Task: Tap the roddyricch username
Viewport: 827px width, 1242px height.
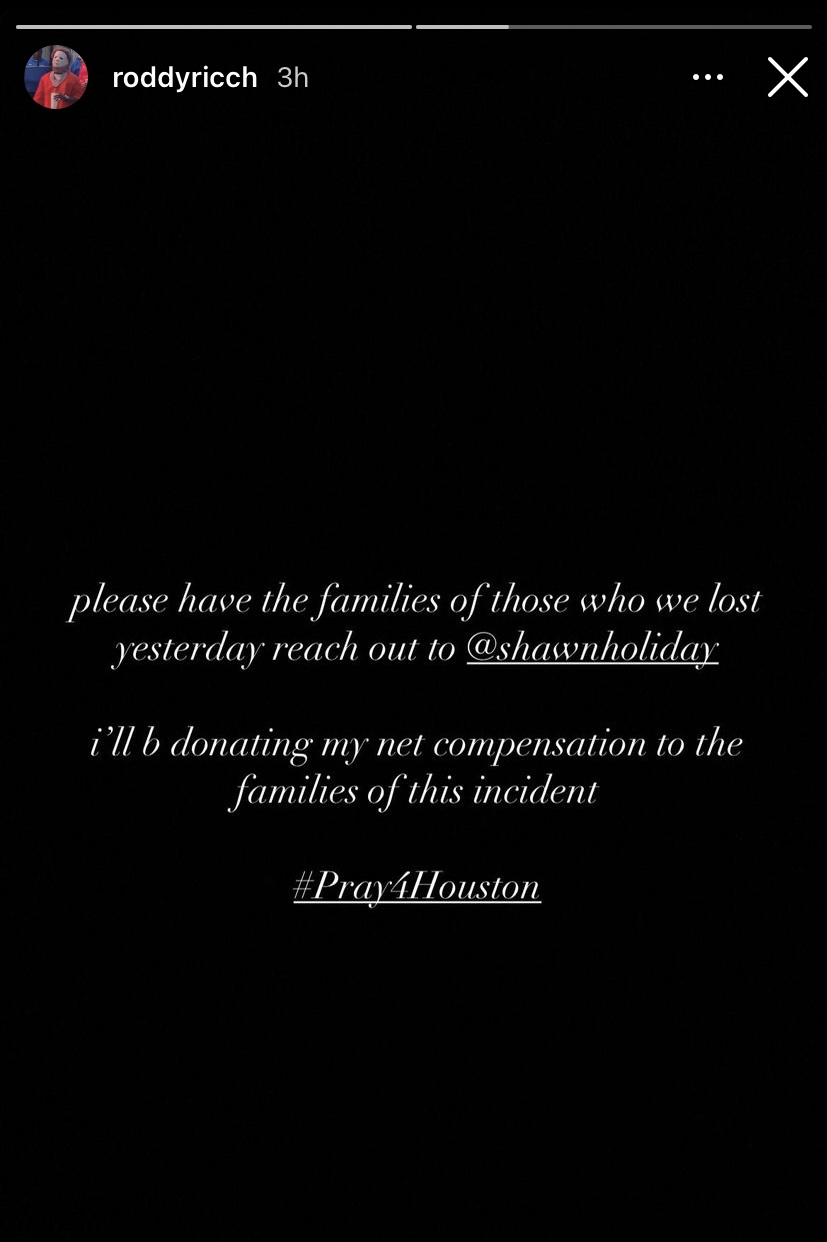Action: (185, 78)
